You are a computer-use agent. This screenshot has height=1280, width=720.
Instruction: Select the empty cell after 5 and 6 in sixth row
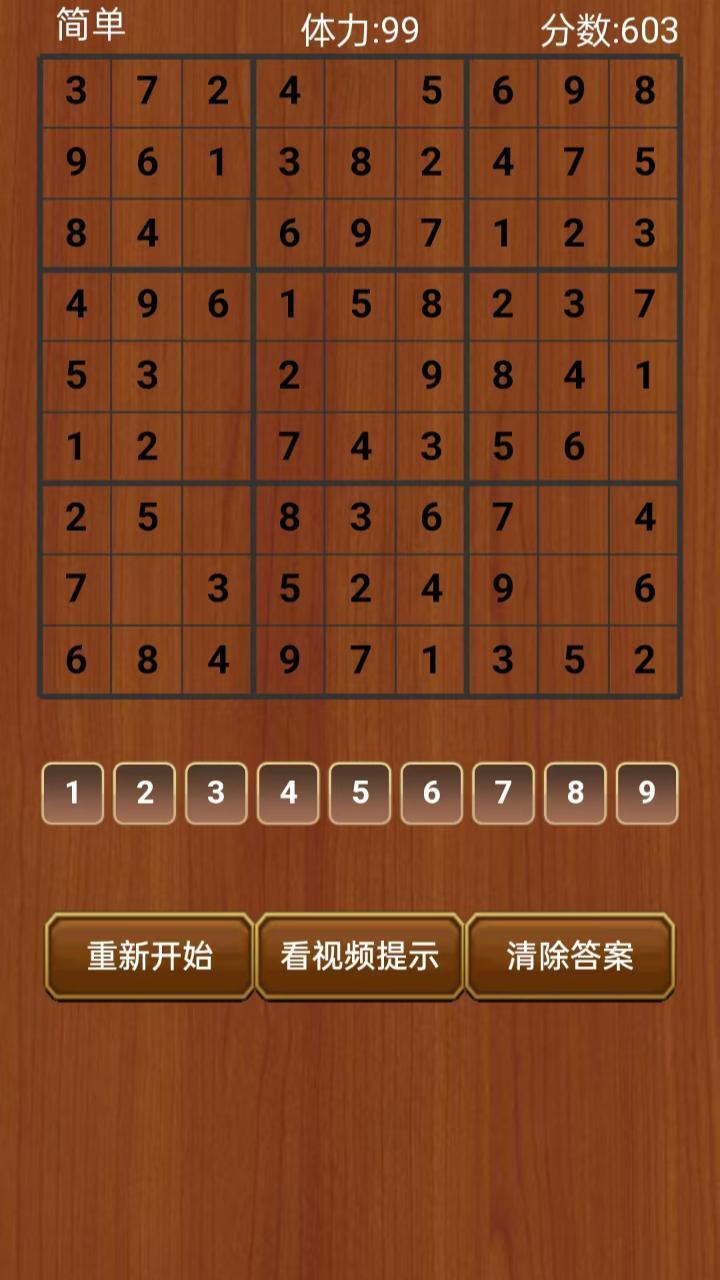point(645,447)
